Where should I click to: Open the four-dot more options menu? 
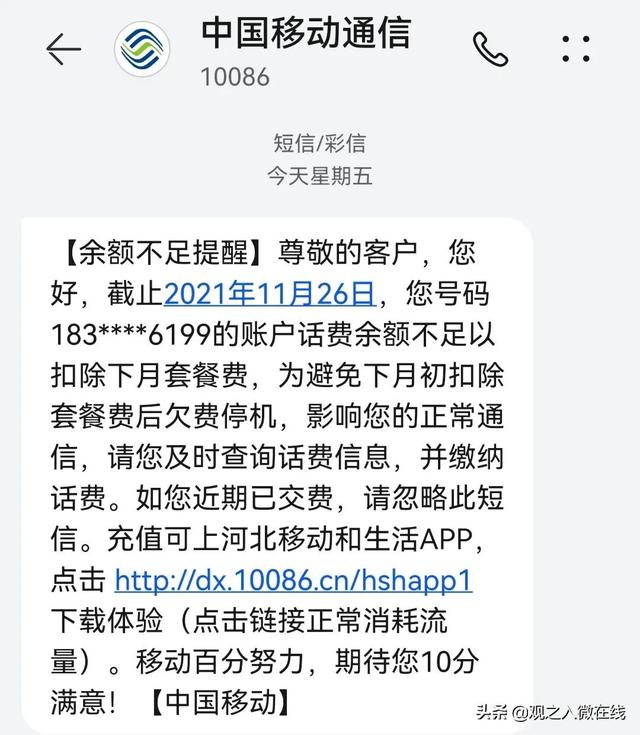point(577,50)
